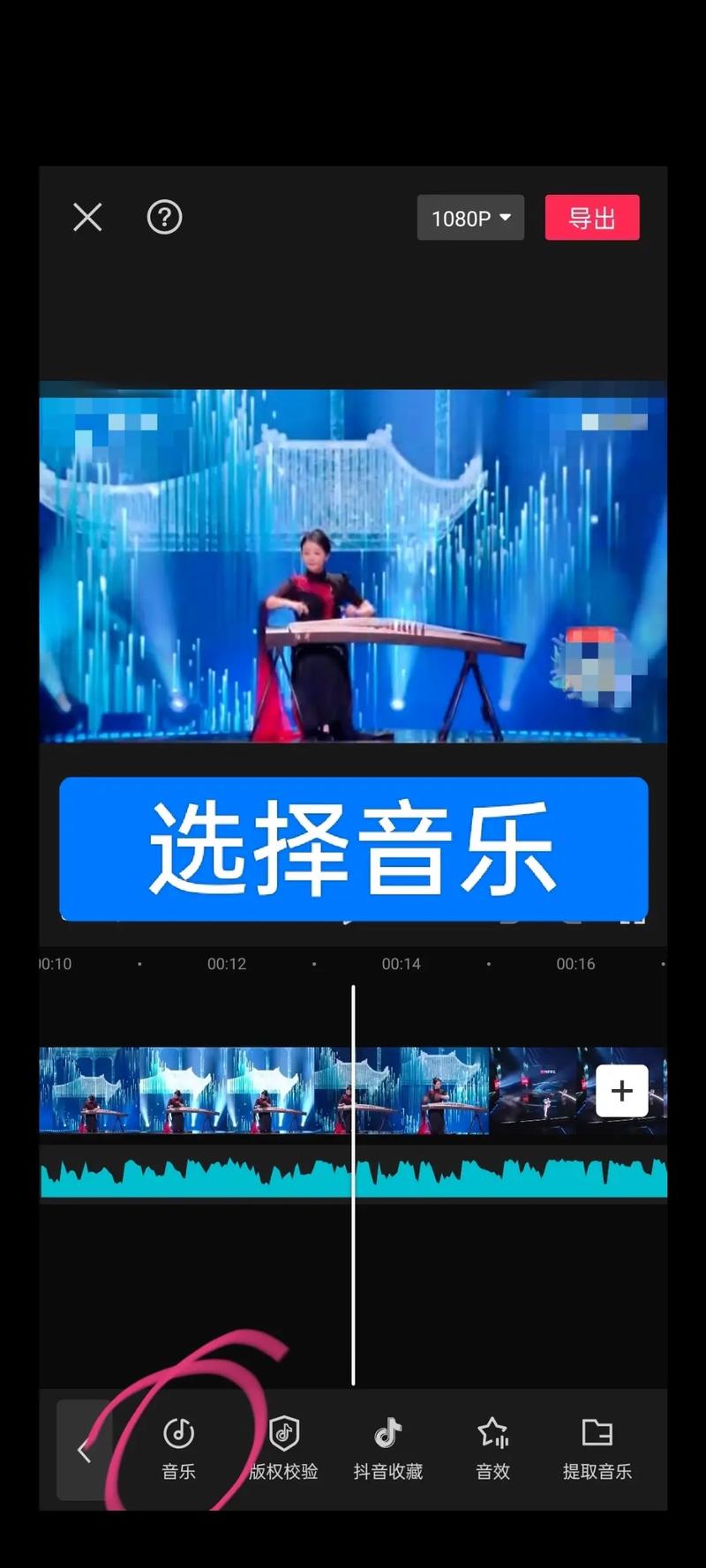Screen dimensions: 706x1568
Task: Tap the 选择音乐 select music button
Action: coord(353,849)
